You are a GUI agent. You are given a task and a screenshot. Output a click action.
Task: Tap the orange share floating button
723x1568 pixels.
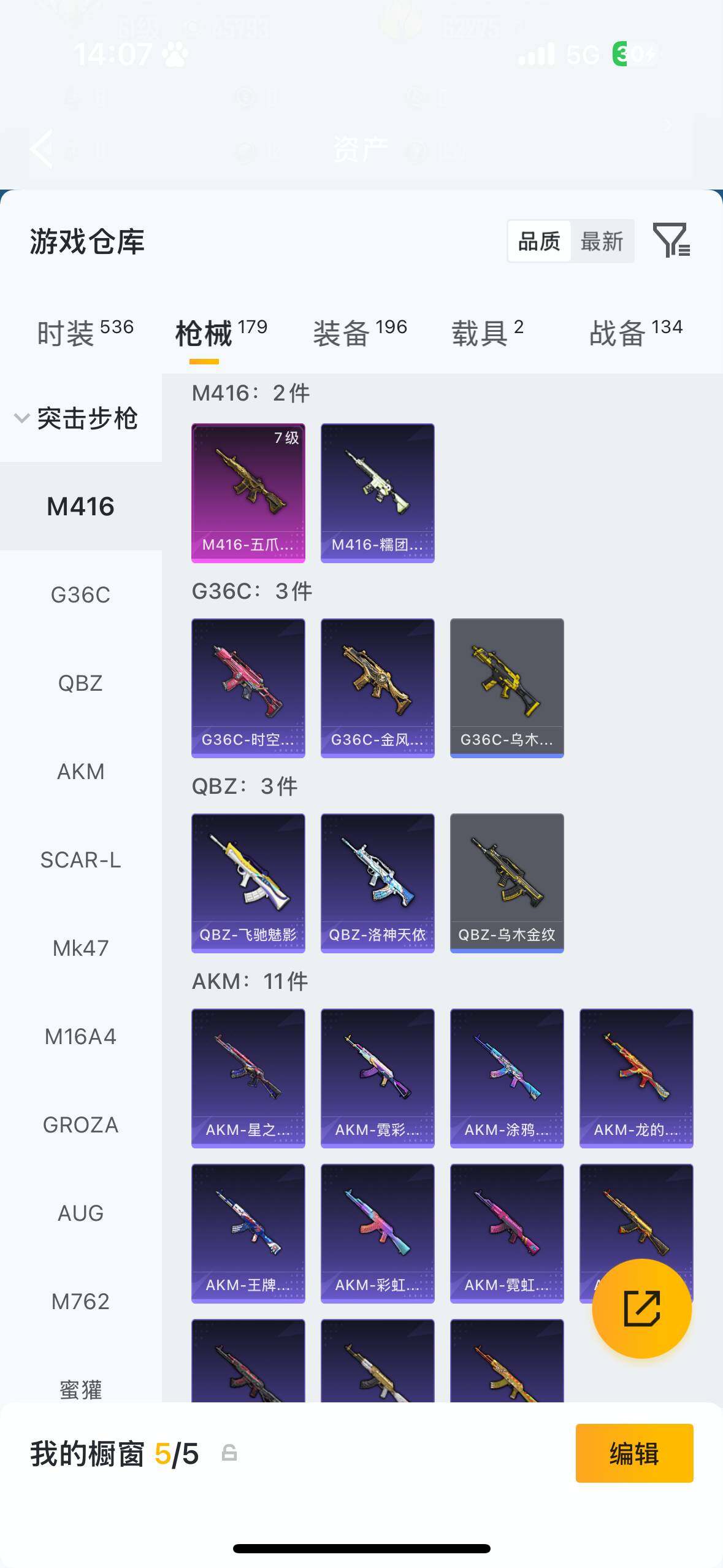(641, 1309)
